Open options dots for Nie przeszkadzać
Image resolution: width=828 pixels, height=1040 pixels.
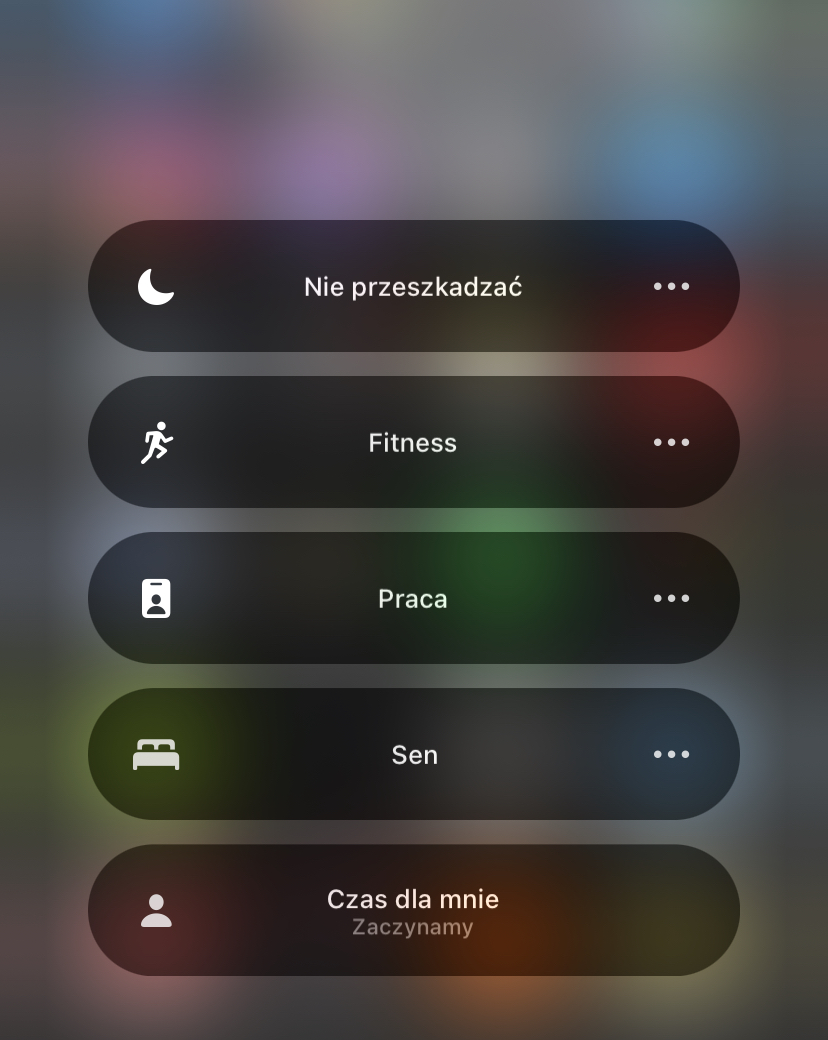point(671,287)
